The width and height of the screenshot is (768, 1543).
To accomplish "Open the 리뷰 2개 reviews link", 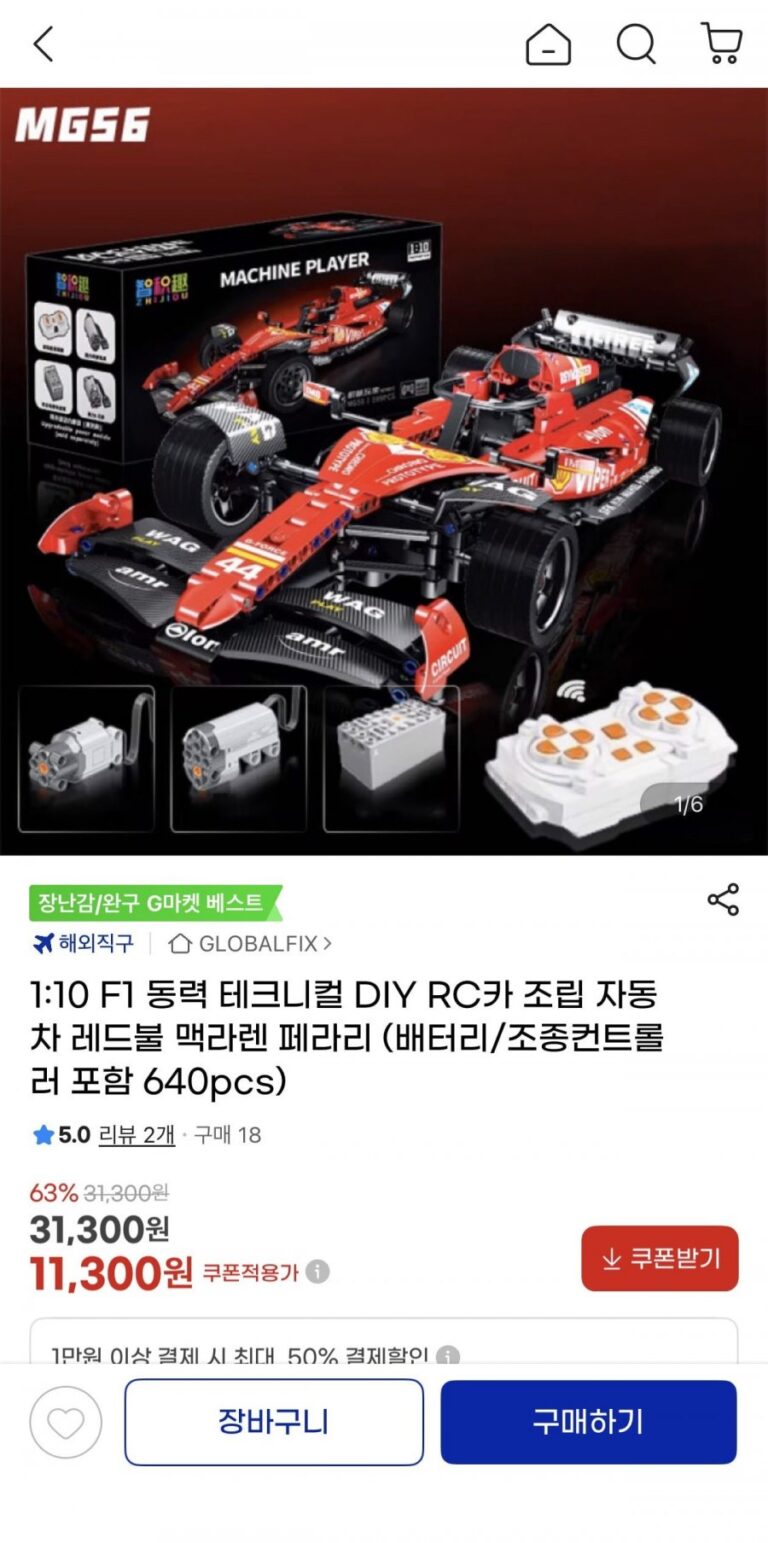I will [136, 1134].
